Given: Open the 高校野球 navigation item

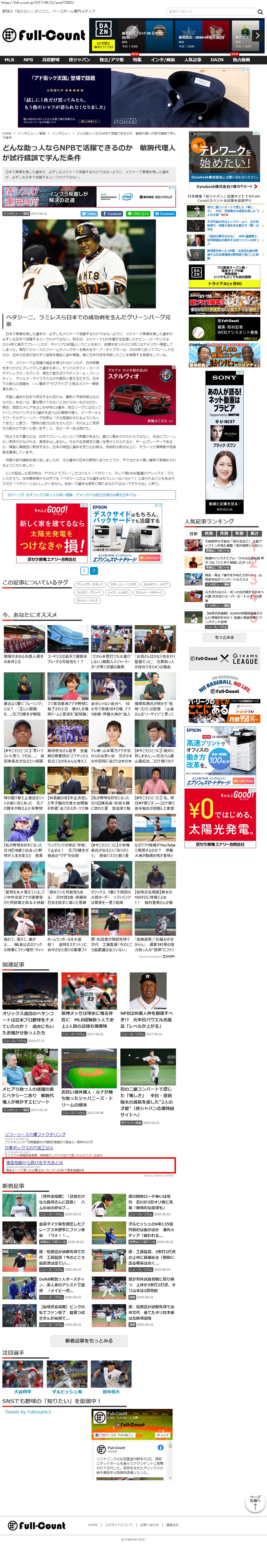Looking at the screenshot, I should 51,60.
